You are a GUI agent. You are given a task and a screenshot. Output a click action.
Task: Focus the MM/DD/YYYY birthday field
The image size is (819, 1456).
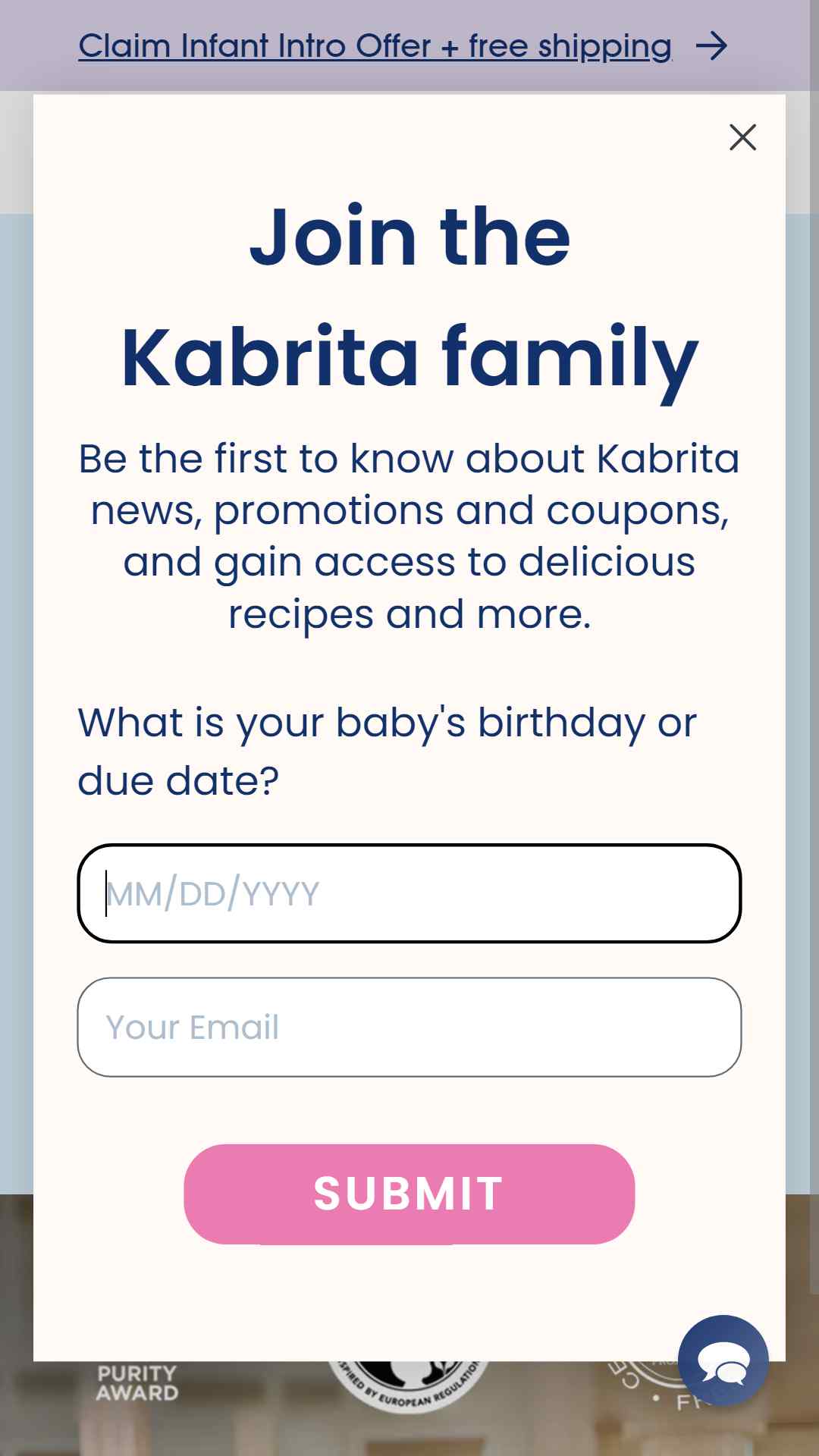(x=409, y=893)
